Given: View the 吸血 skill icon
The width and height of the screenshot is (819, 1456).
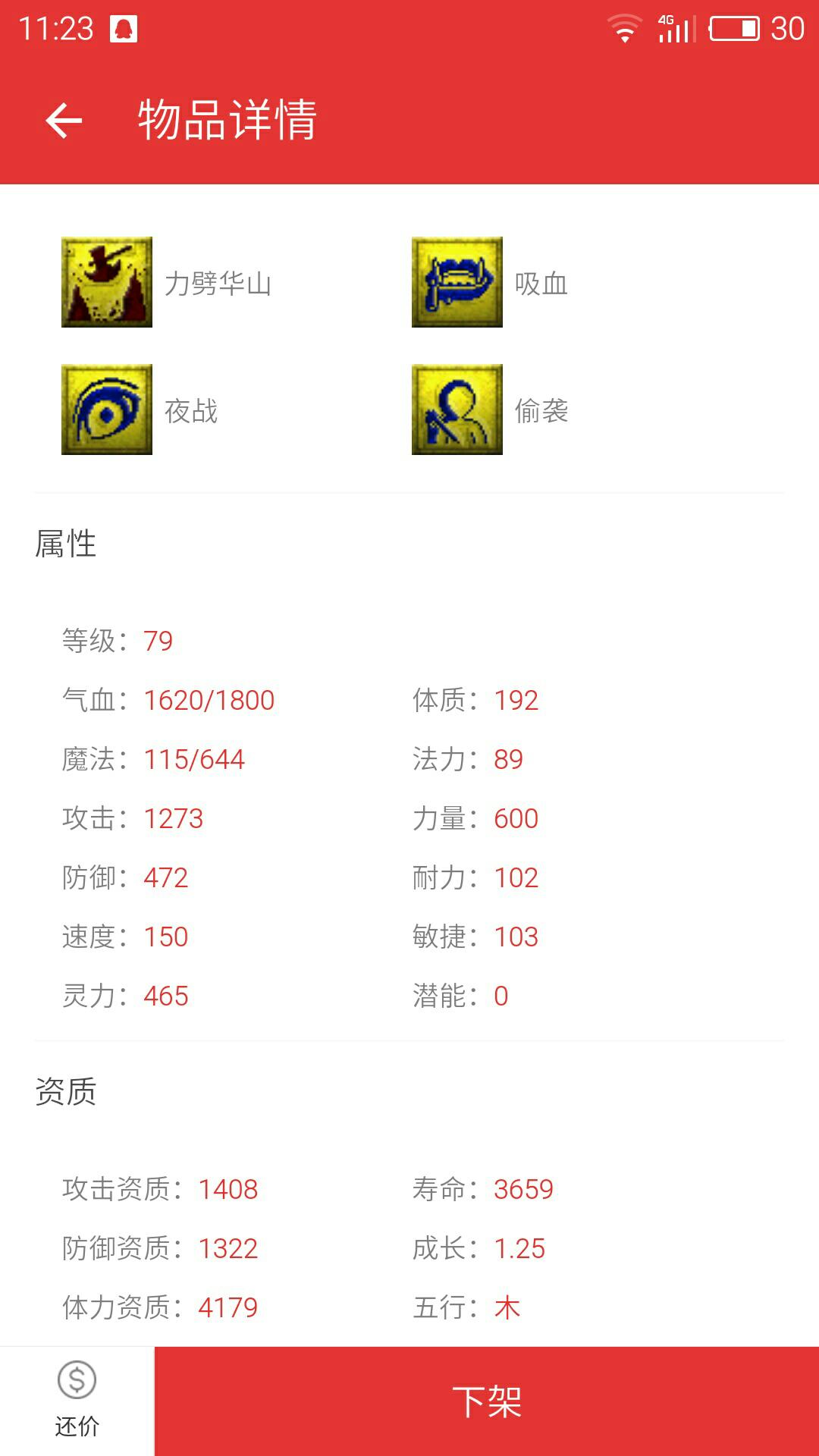Looking at the screenshot, I should (x=457, y=282).
